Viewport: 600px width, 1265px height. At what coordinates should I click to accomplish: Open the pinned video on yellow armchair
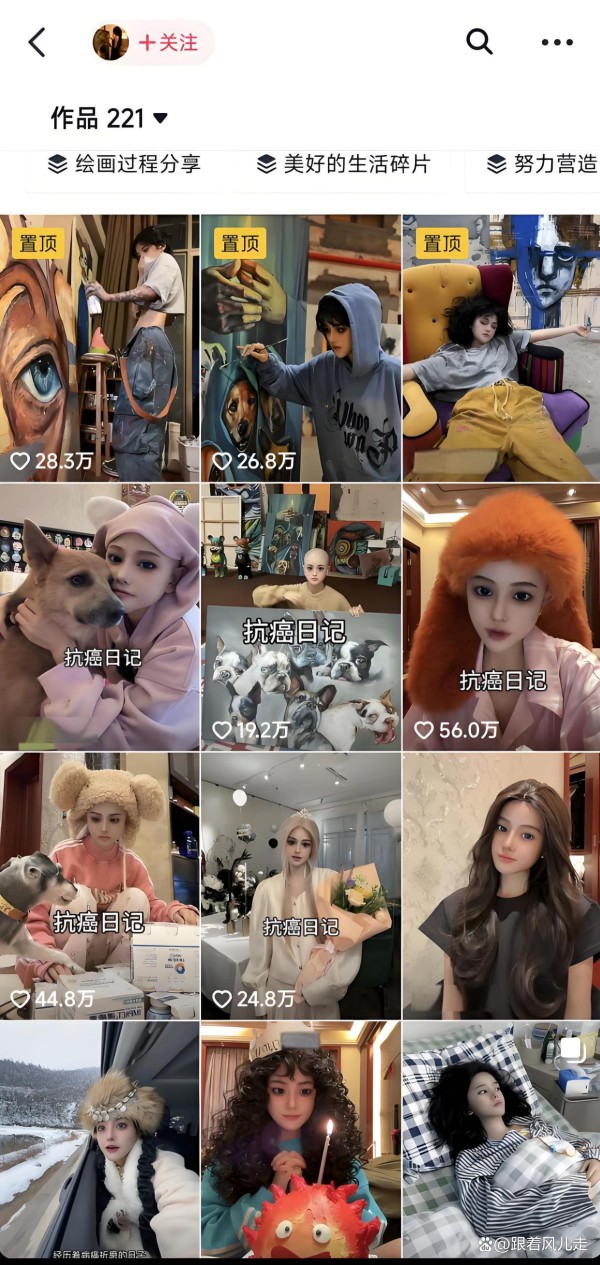501,348
